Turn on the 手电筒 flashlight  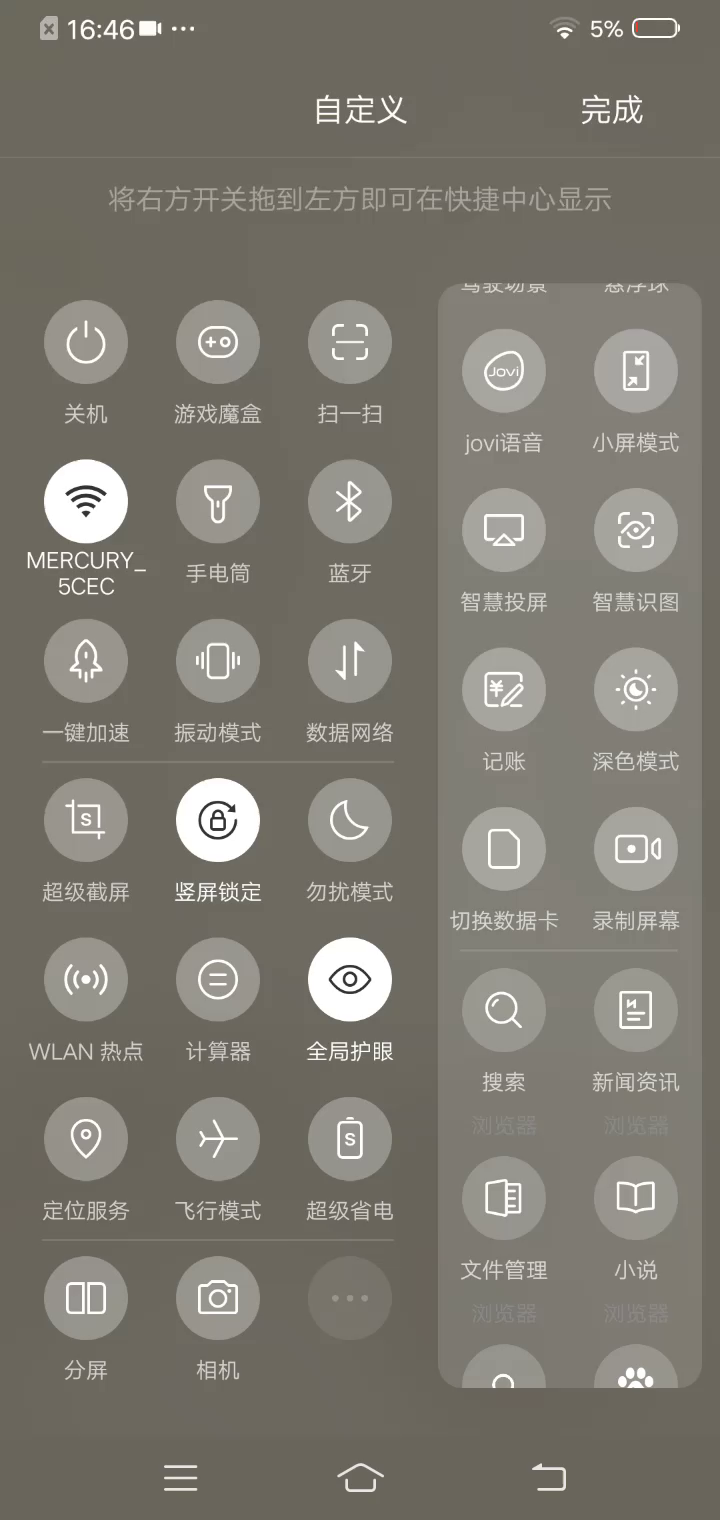[218, 502]
